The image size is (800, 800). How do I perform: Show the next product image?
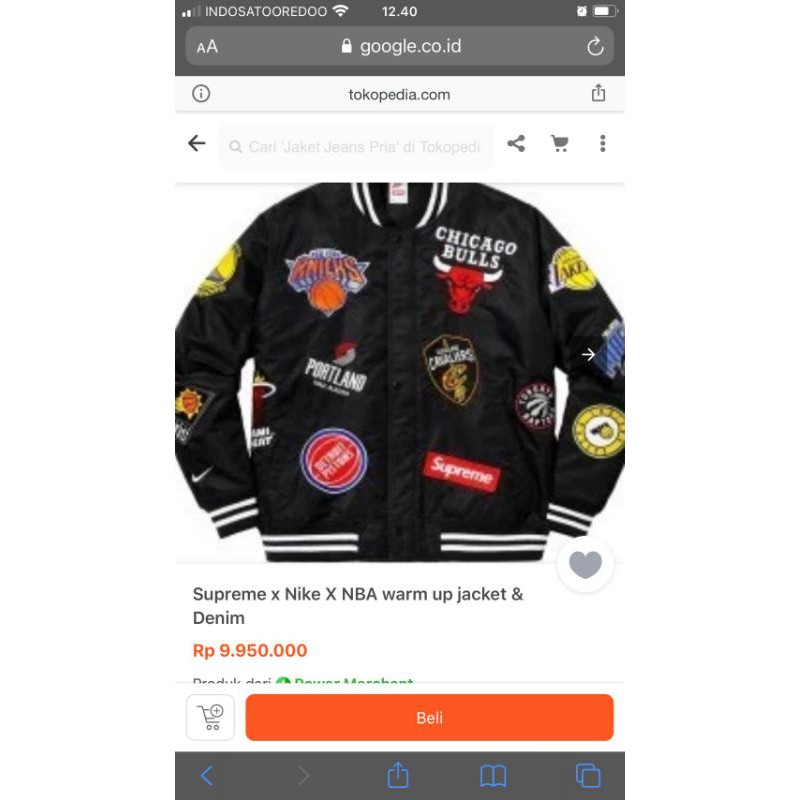[x=588, y=354]
